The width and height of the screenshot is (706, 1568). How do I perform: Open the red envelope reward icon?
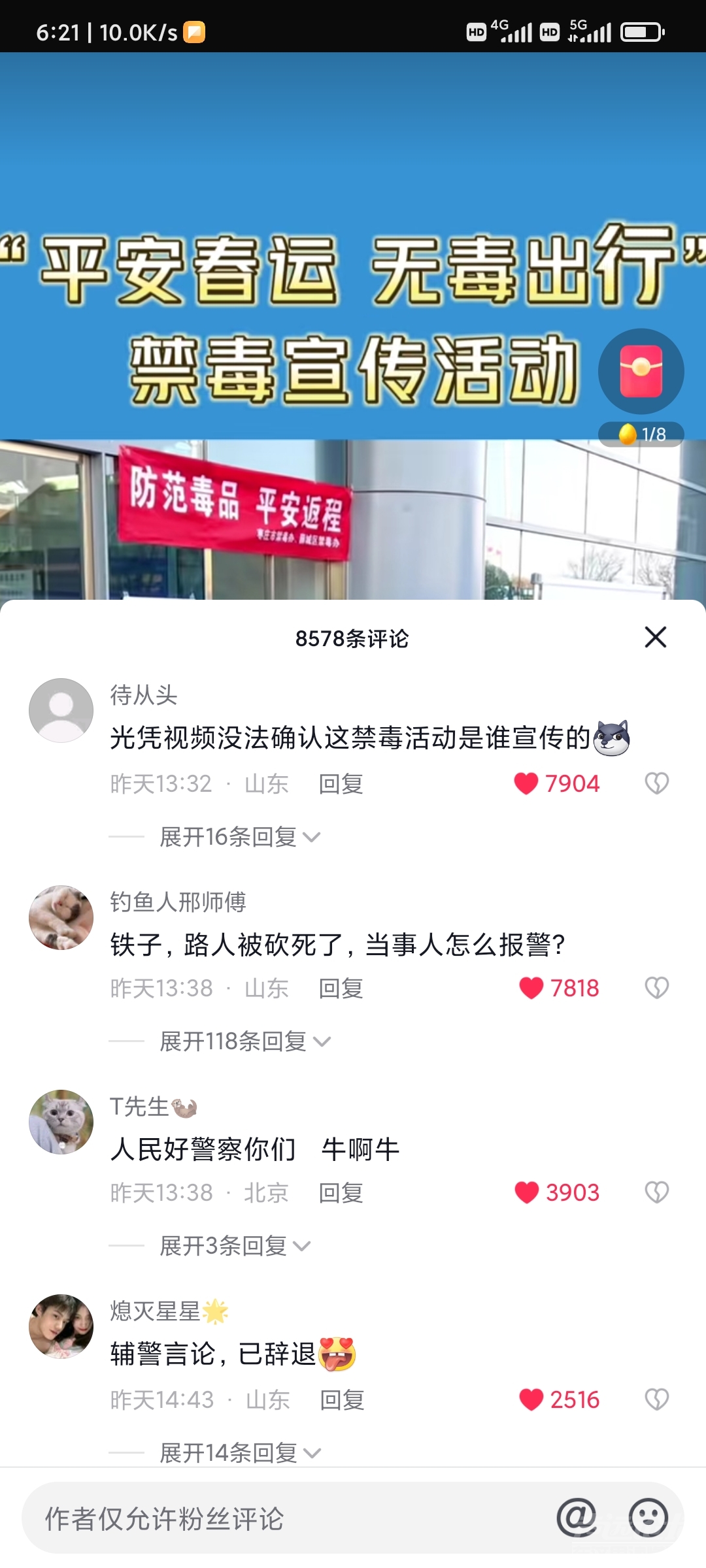tap(641, 371)
